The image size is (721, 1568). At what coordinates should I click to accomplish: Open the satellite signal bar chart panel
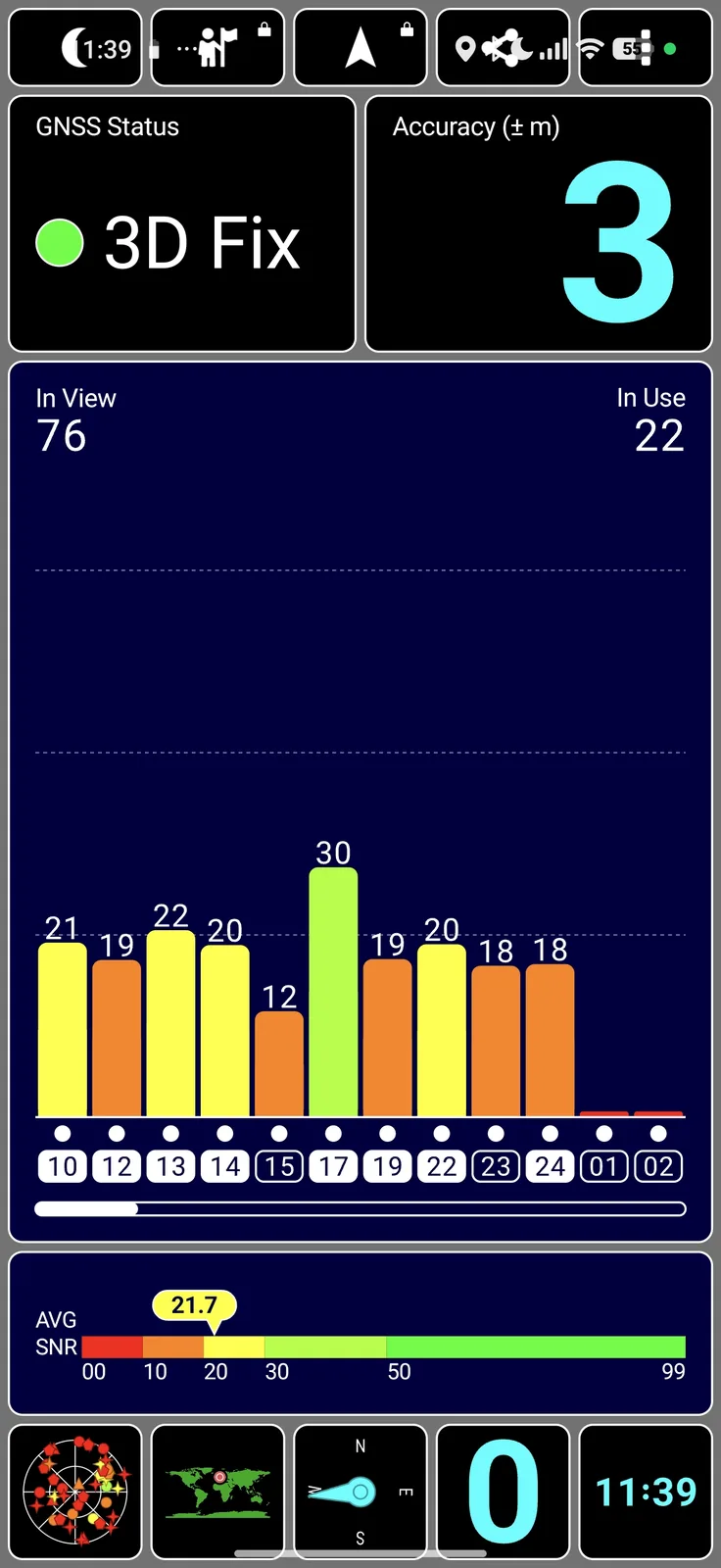click(x=360, y=801)
